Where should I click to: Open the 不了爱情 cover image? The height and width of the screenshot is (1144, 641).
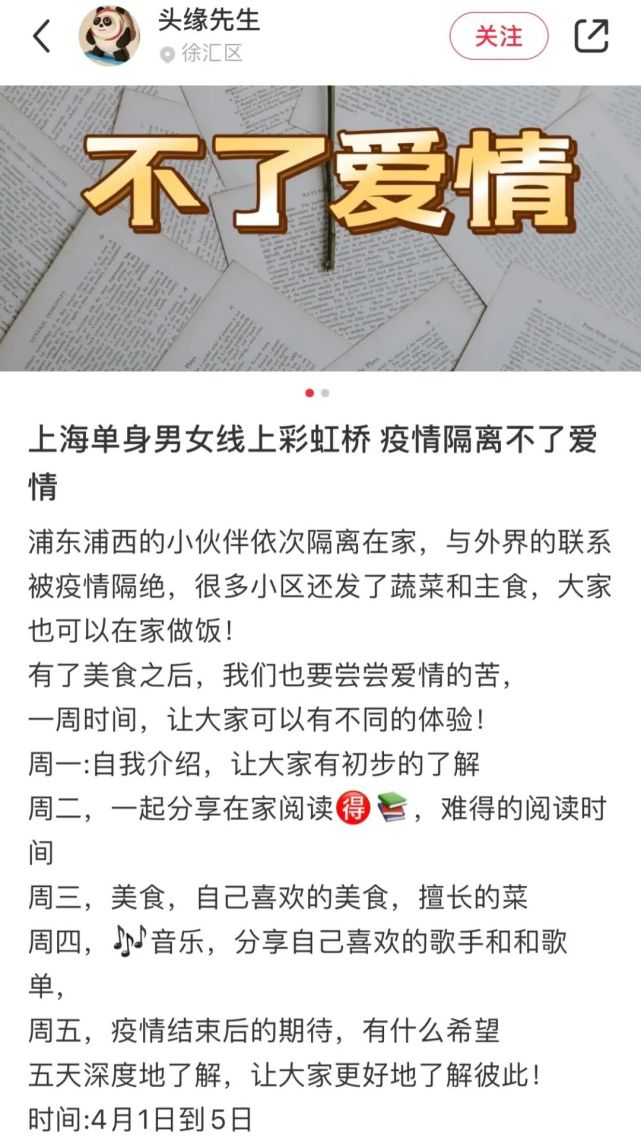click(320, 228)
